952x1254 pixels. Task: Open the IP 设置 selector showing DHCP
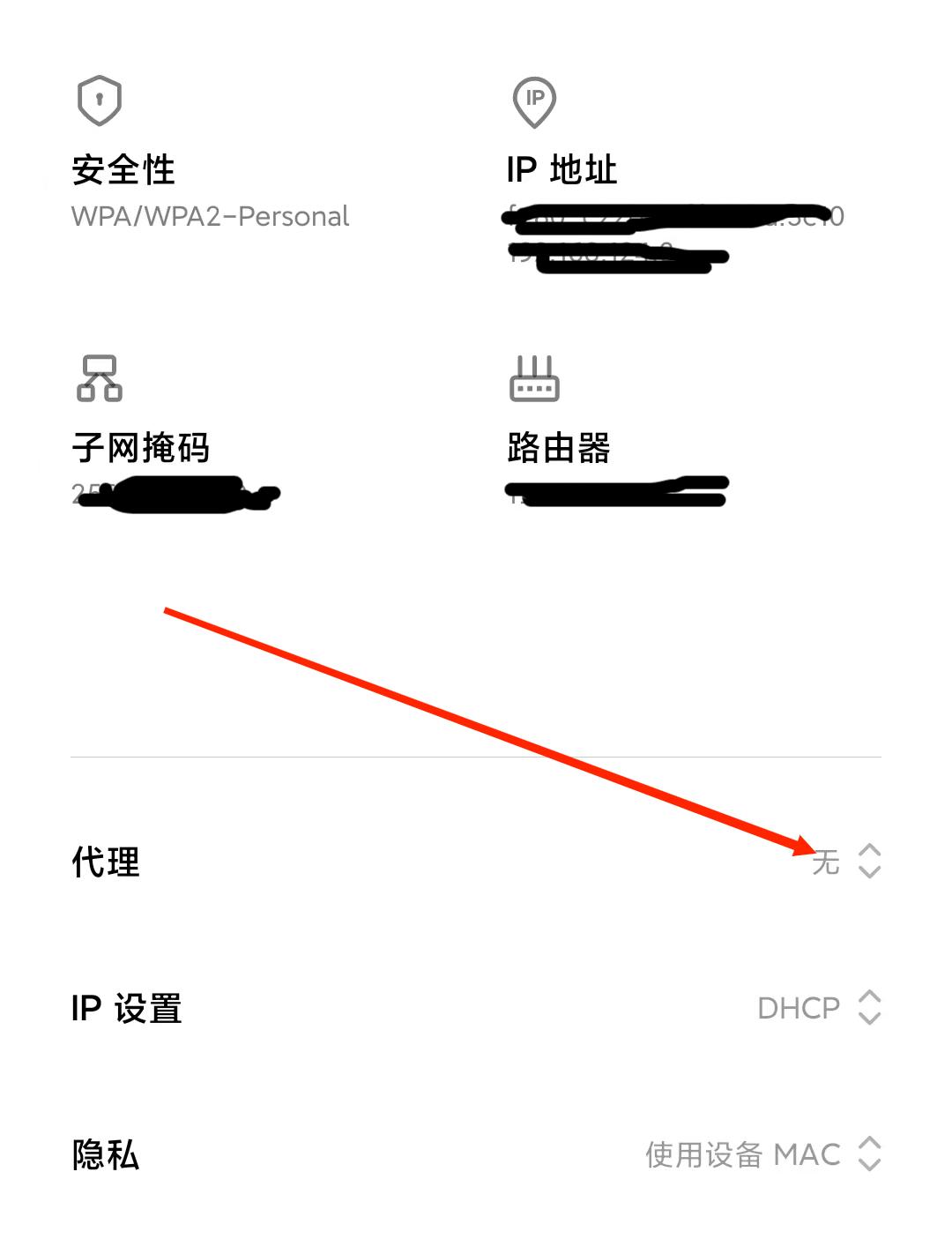(798, 1007)
